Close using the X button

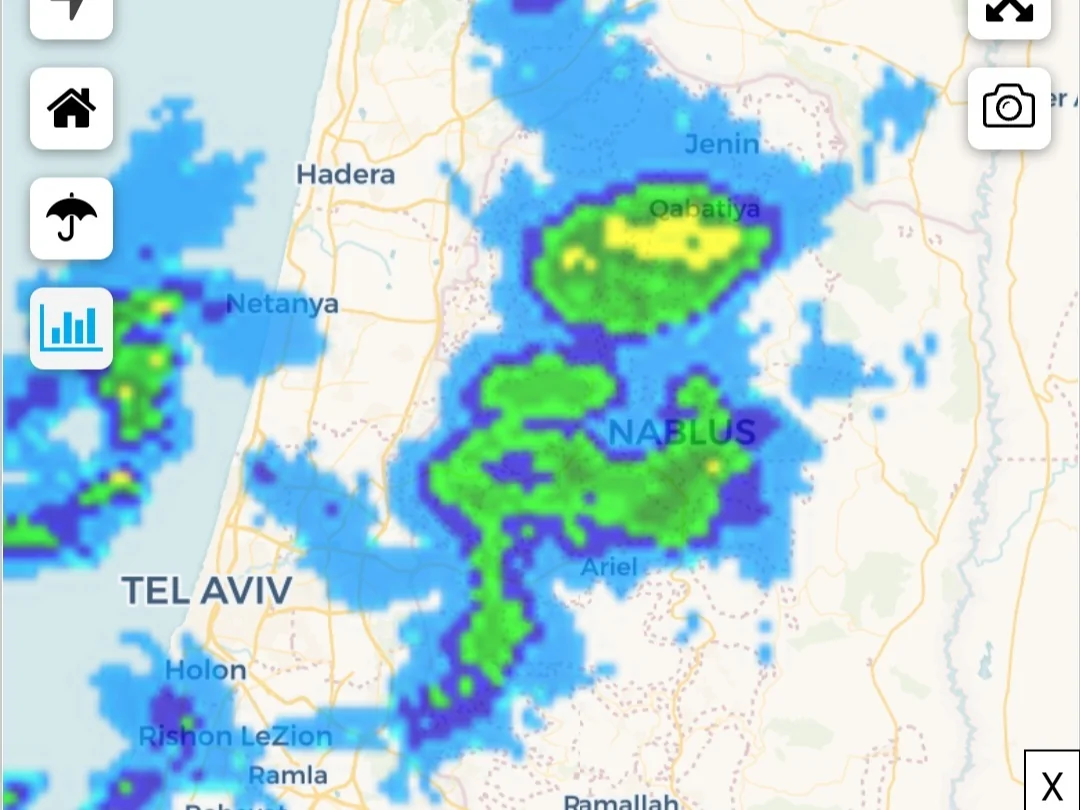tap(1052, 784)
